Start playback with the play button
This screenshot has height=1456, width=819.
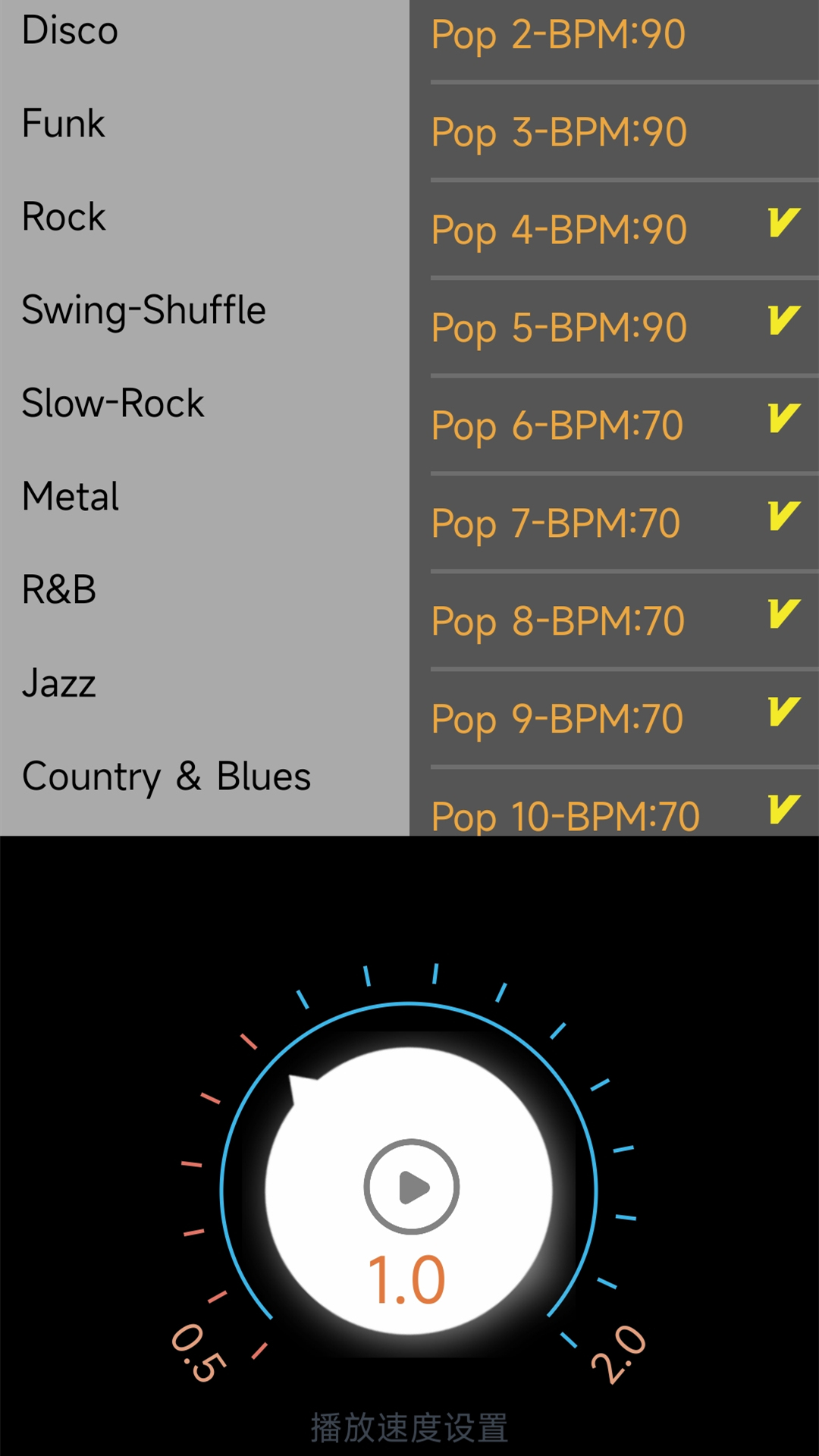coord(412,1187)
